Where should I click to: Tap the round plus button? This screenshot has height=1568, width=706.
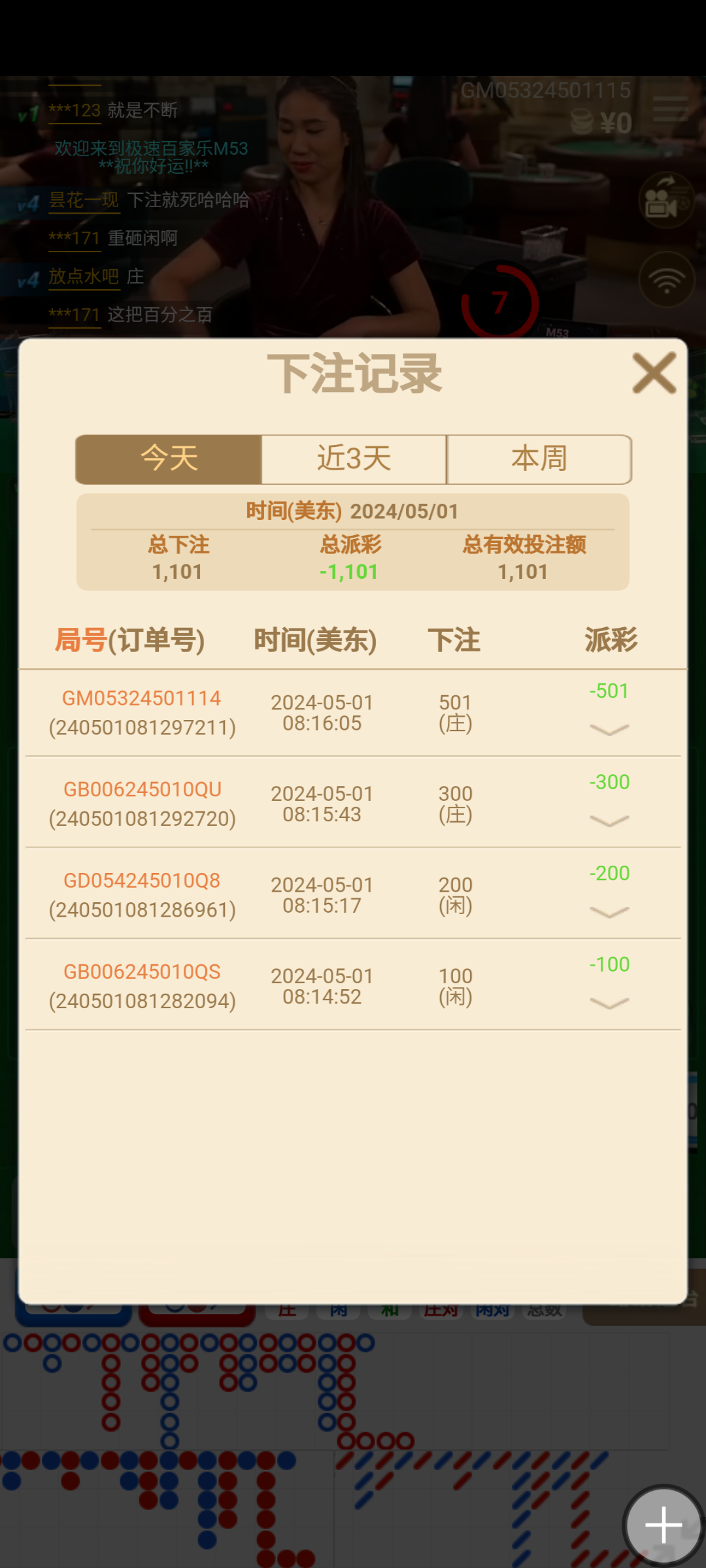[663, 1525]
